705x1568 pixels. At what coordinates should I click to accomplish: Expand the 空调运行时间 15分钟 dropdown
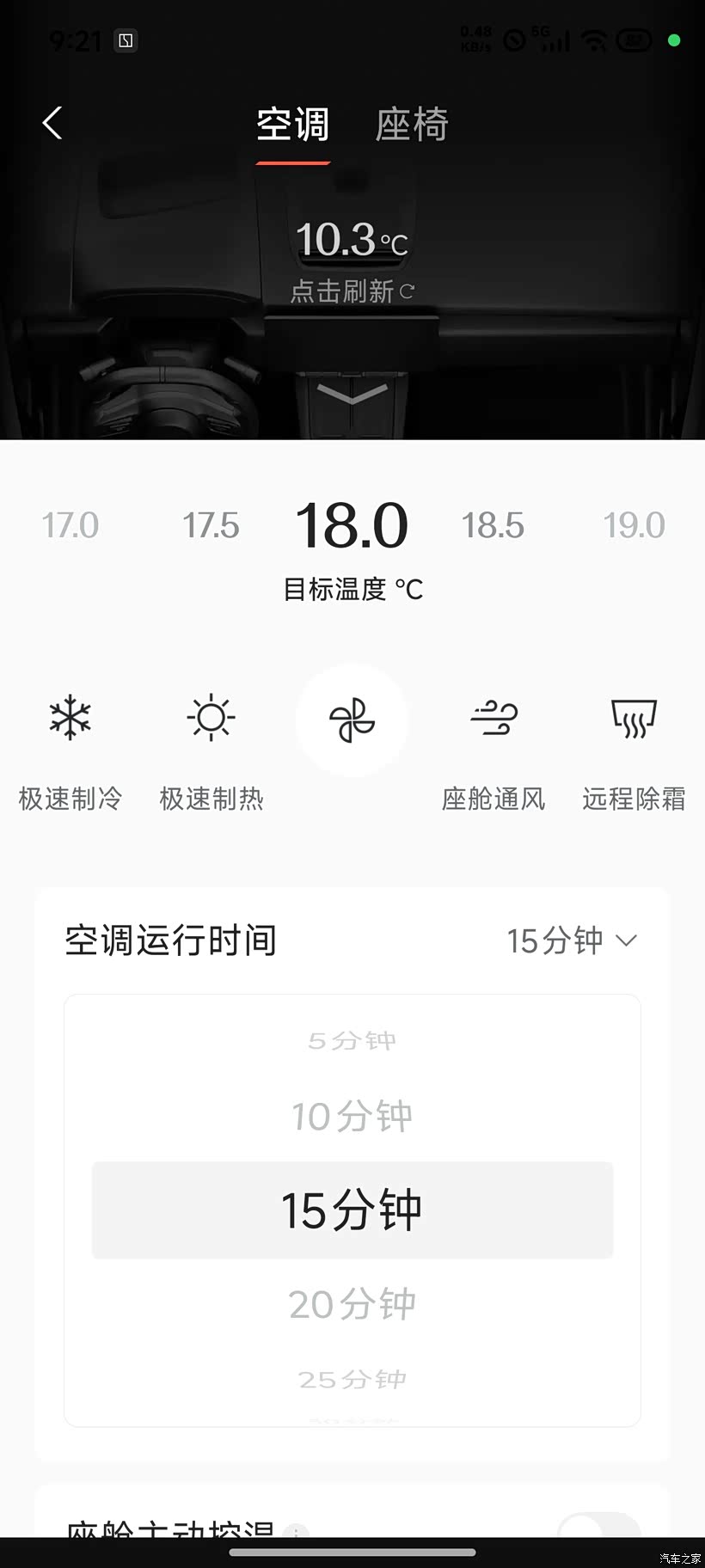click(x=572, y=940)
